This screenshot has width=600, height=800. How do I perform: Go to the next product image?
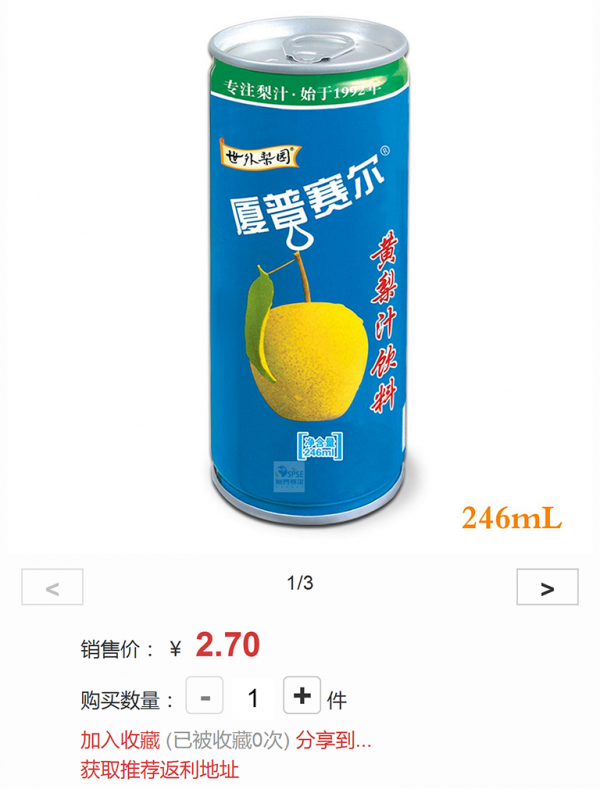[546, 587]
